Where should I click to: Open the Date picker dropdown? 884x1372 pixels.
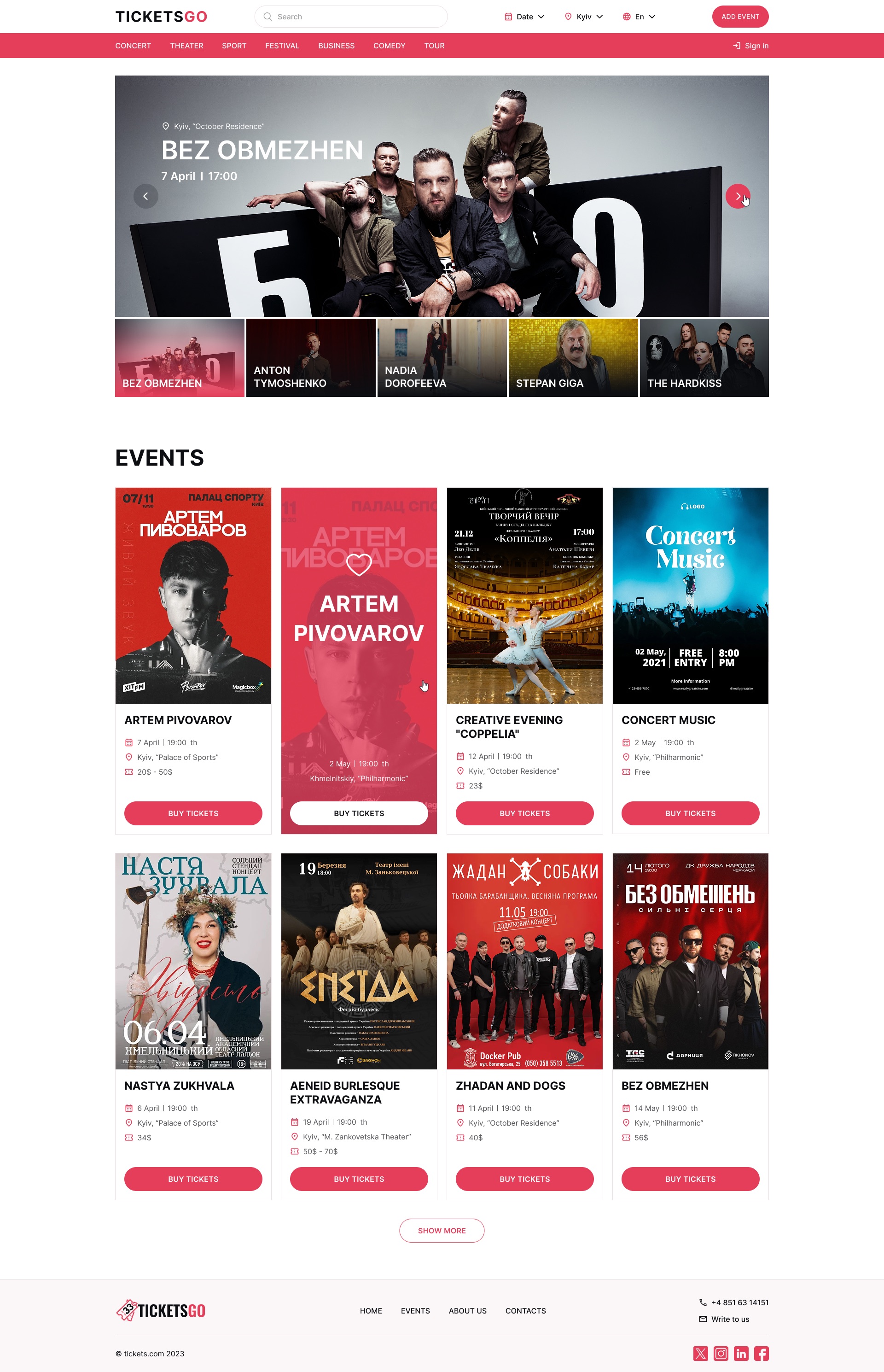(x=524, y=17)
